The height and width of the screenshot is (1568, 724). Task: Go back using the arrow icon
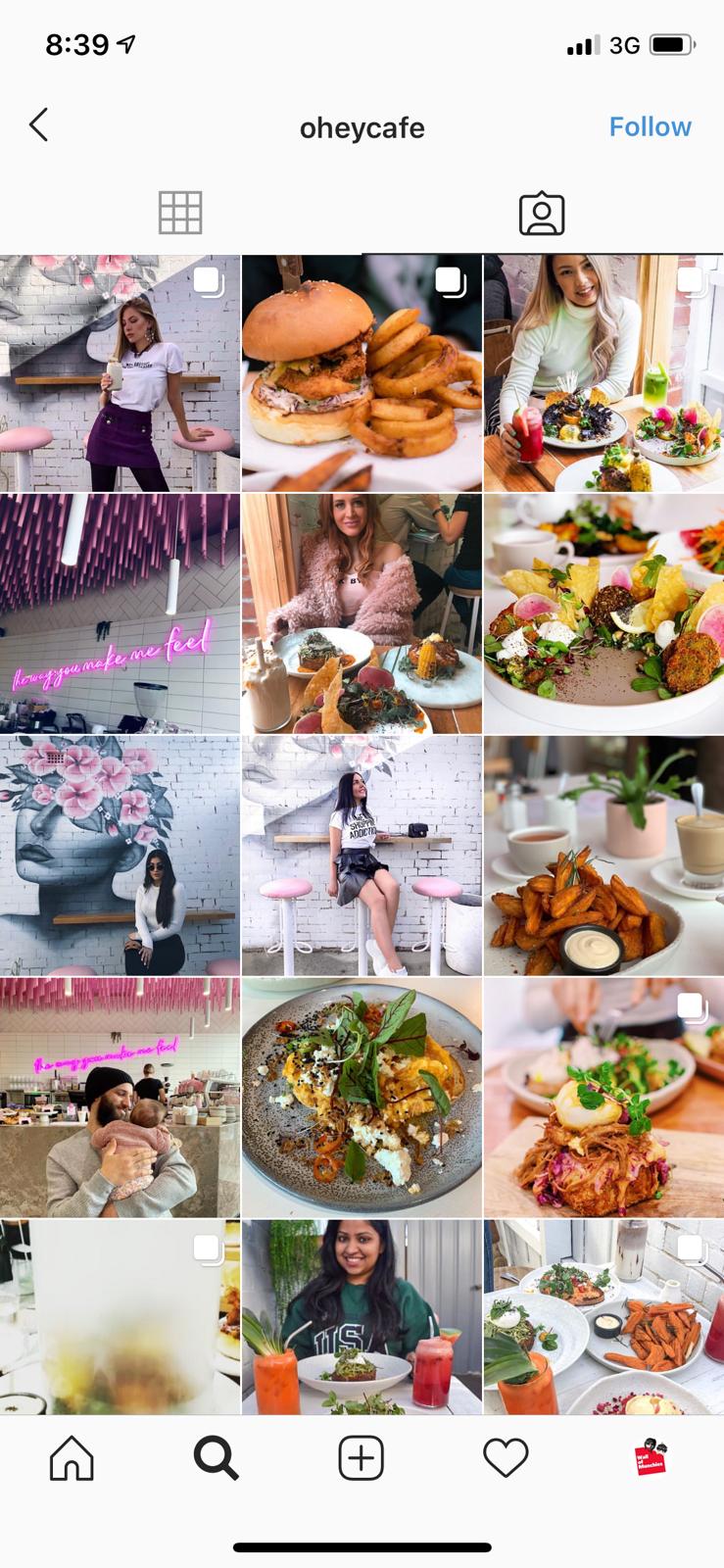point(39,125)
